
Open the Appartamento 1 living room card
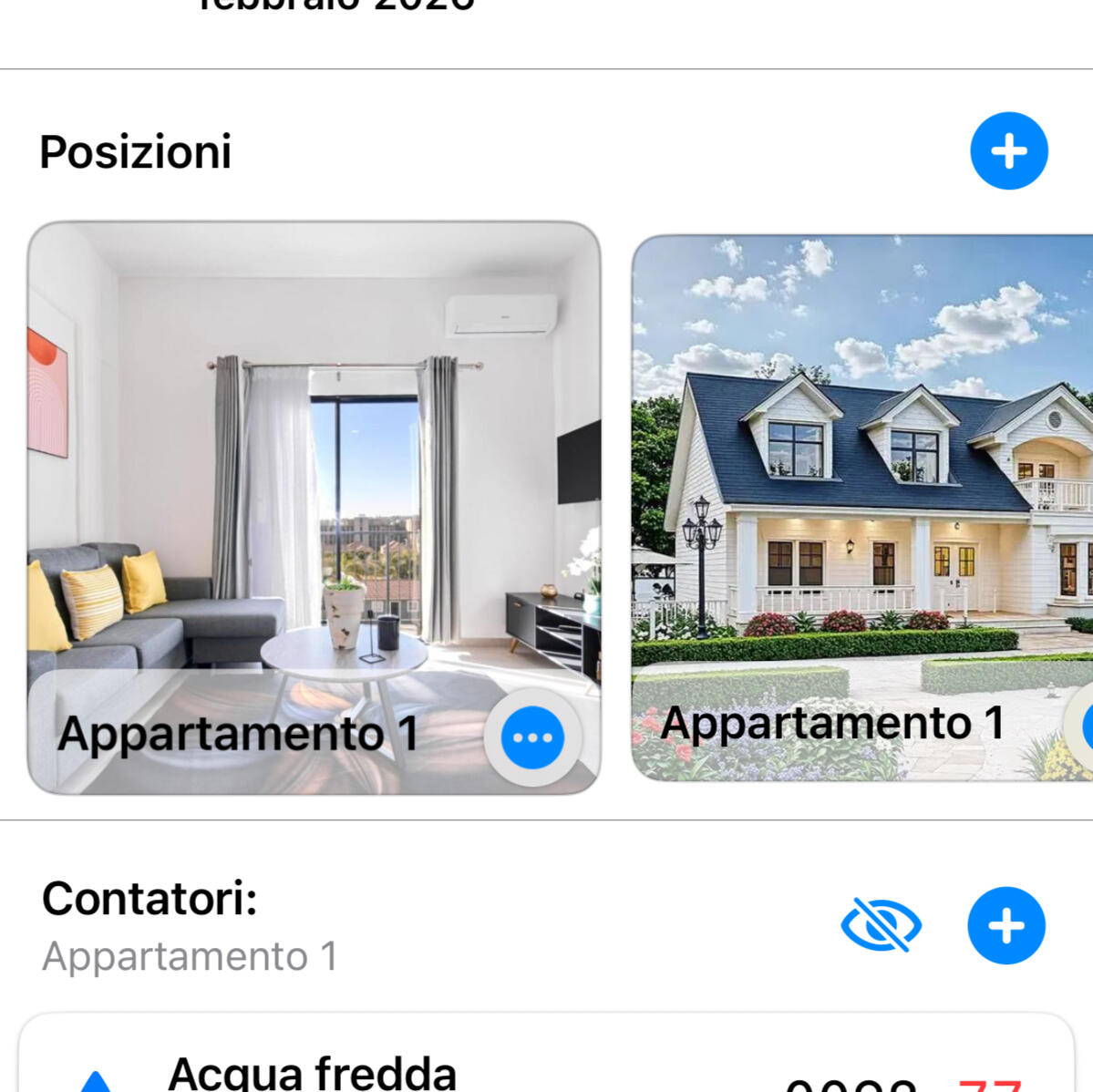pyautogui.click(x=314, y=474)
